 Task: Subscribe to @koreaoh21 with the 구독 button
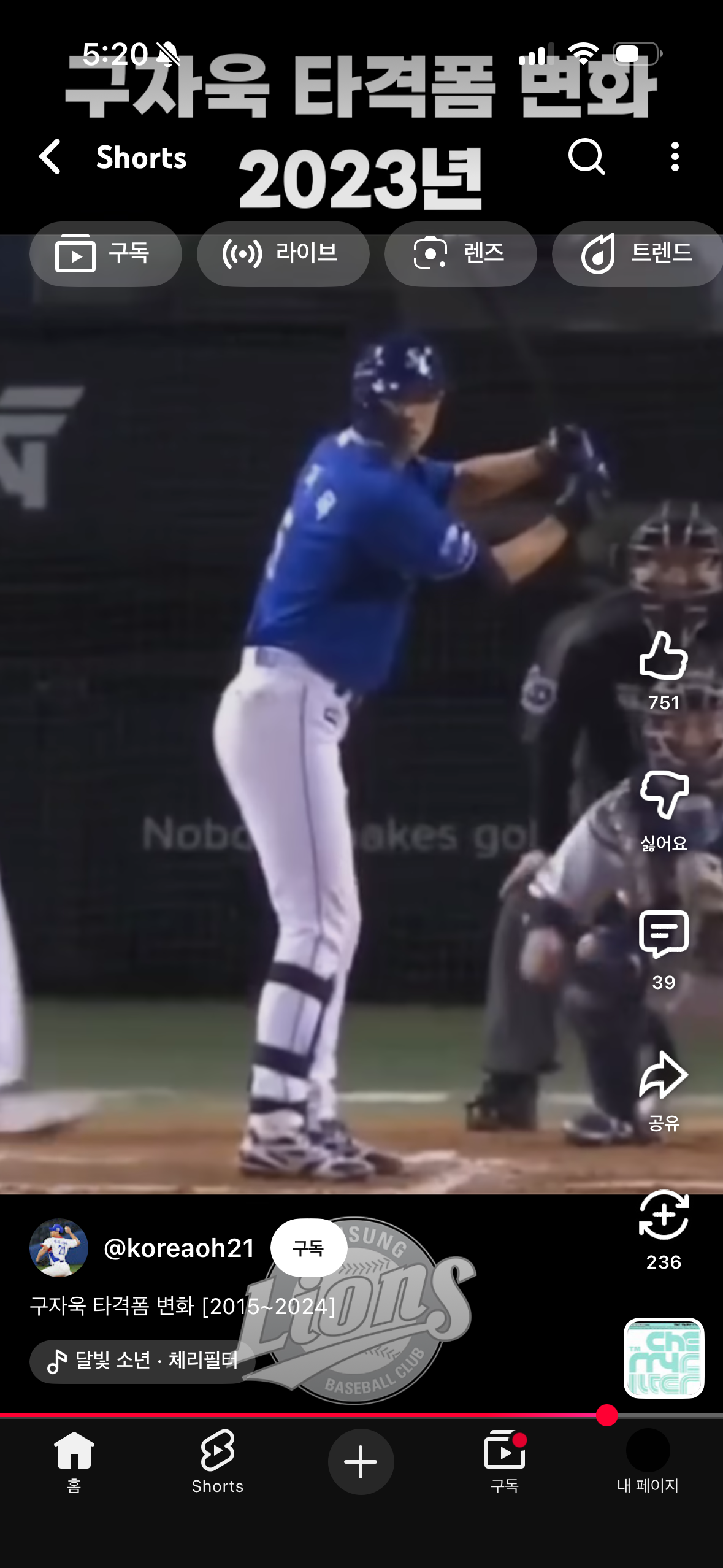(x=308, y=1248)
